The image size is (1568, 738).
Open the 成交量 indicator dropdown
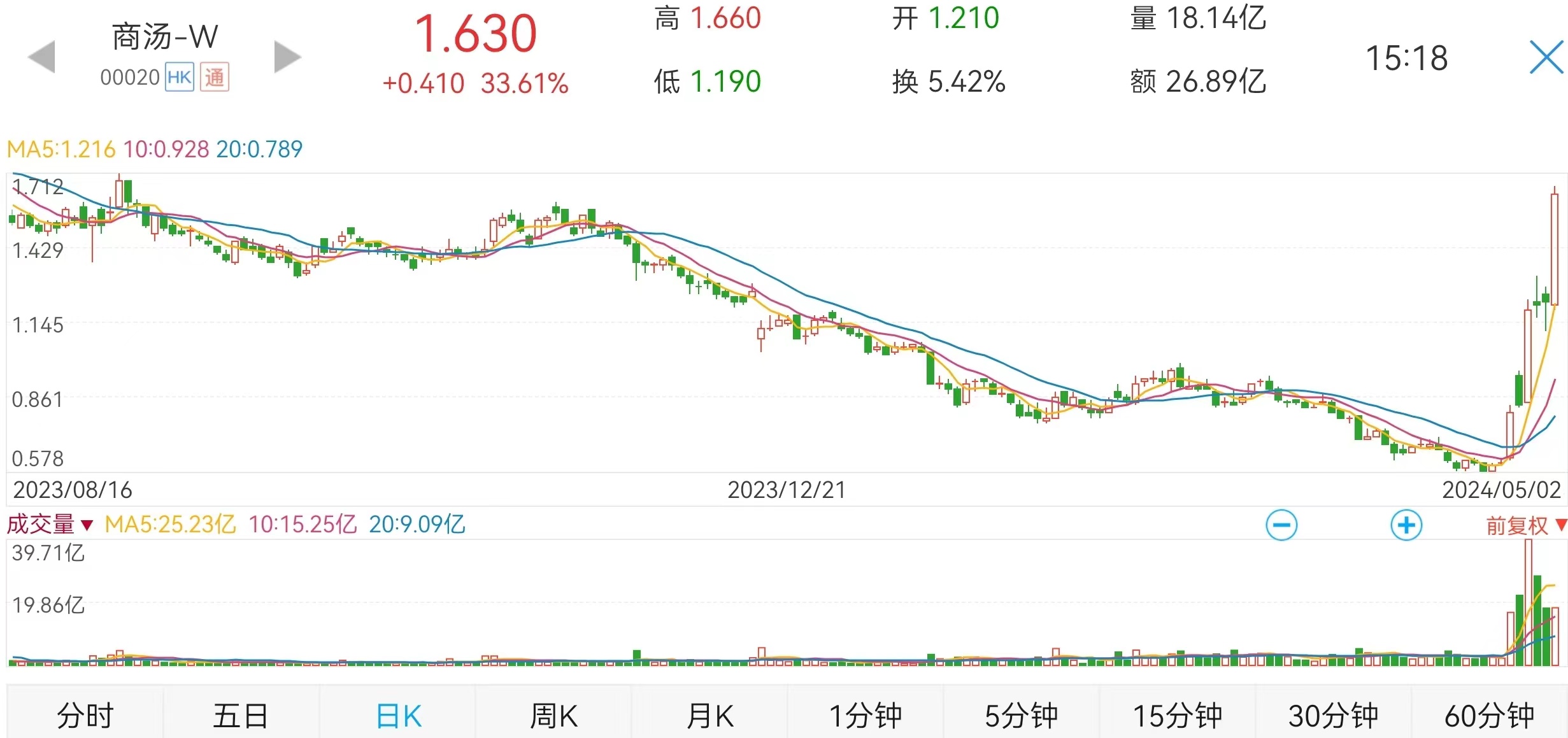tap(50, 525)
